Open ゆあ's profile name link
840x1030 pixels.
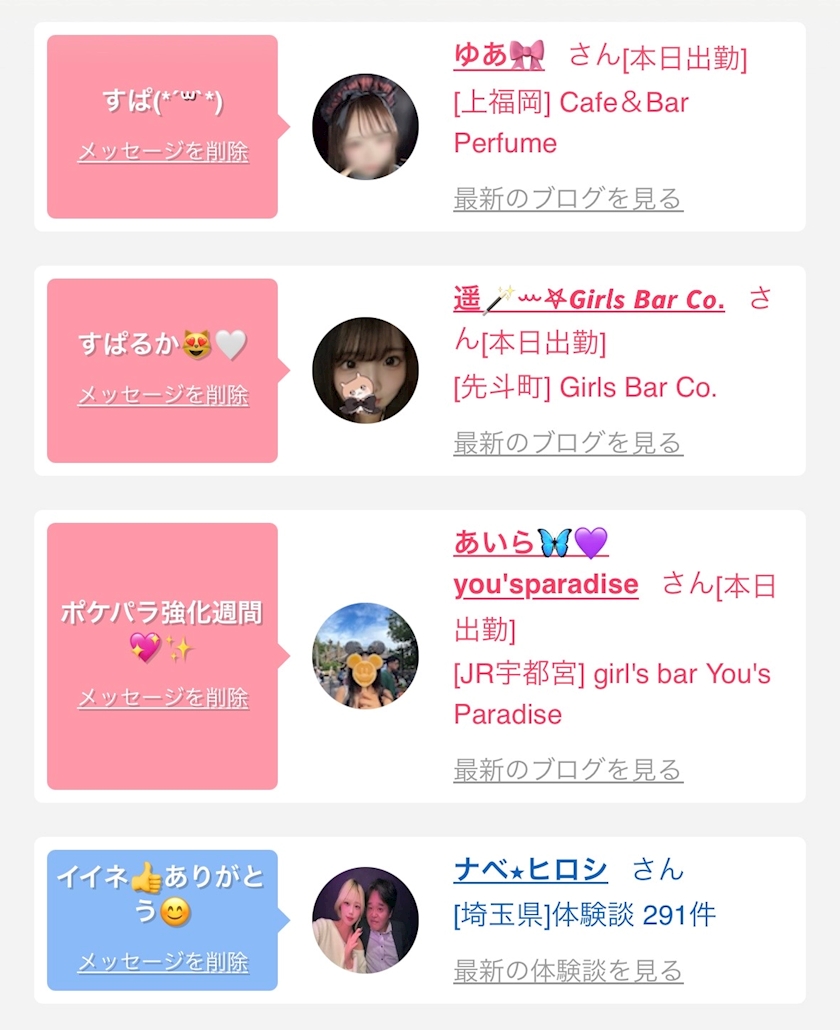click(498, 55)
